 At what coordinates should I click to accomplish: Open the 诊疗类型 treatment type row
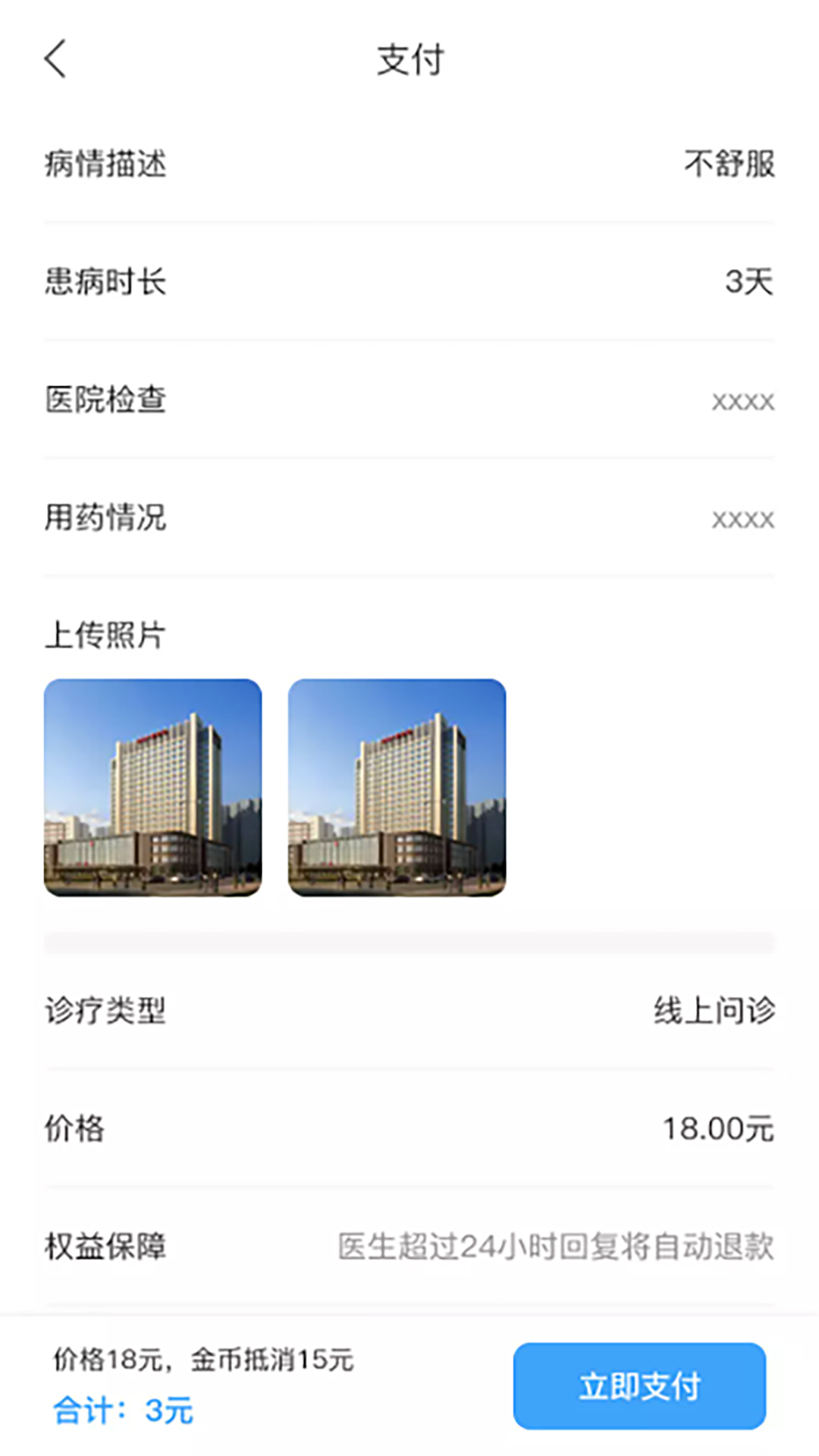[106, 1012]
